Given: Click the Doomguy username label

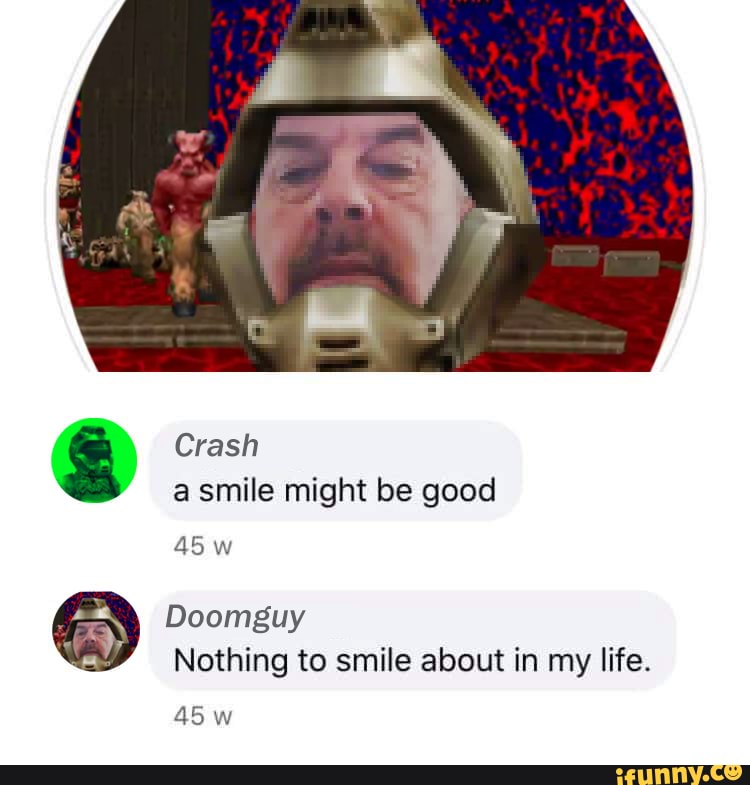Looking at the screenshot, I should point(237,617).
